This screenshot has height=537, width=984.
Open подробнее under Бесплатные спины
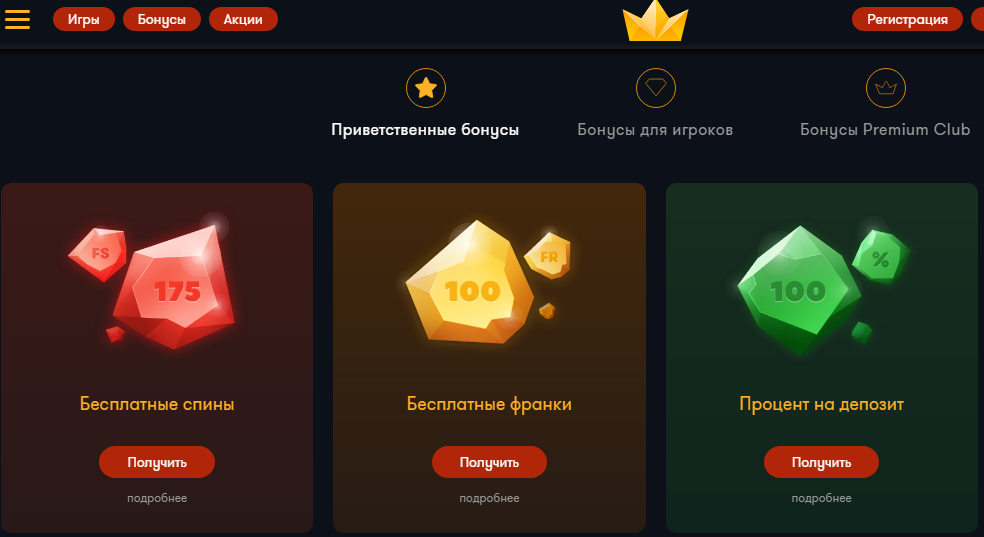click(157, 498)
